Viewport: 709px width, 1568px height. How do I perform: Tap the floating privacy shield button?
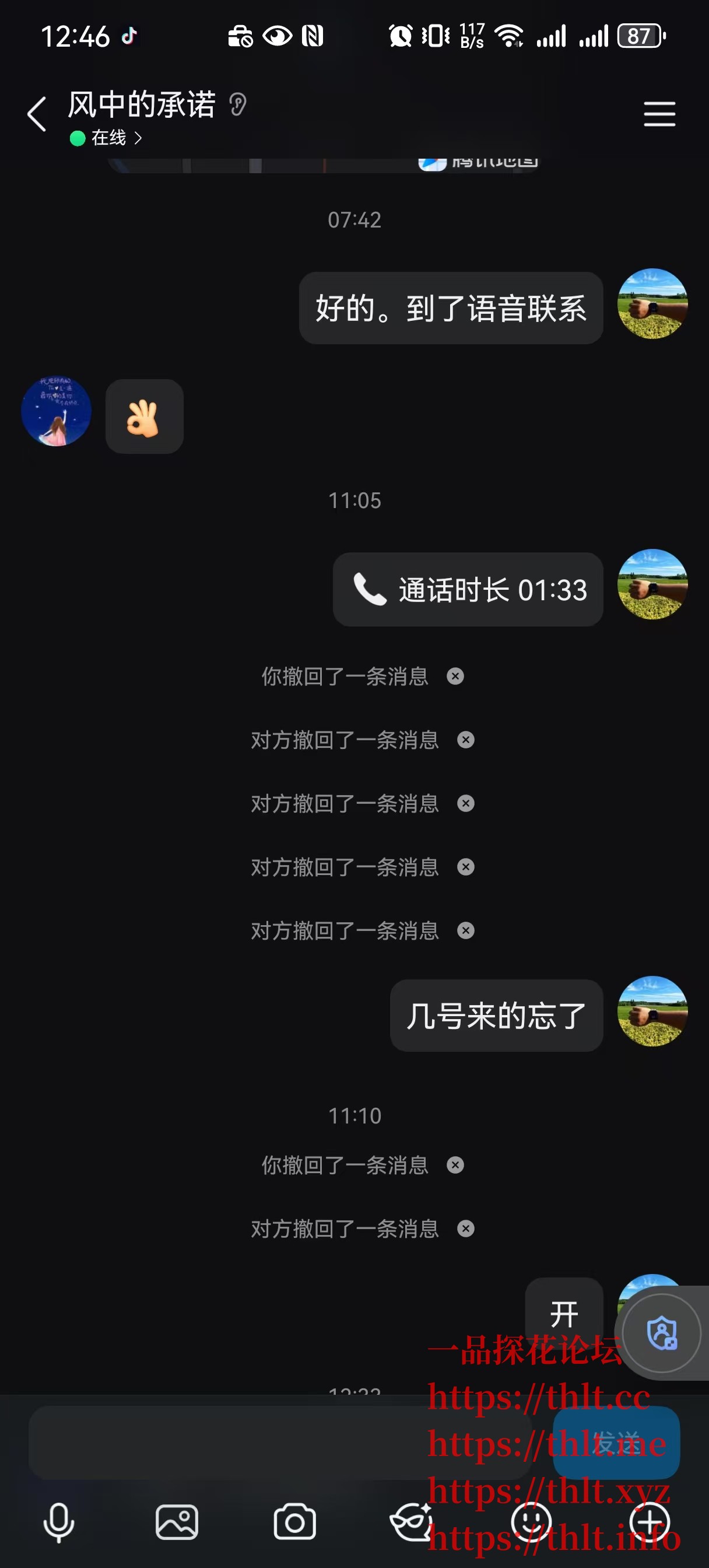coord(662,1333)
